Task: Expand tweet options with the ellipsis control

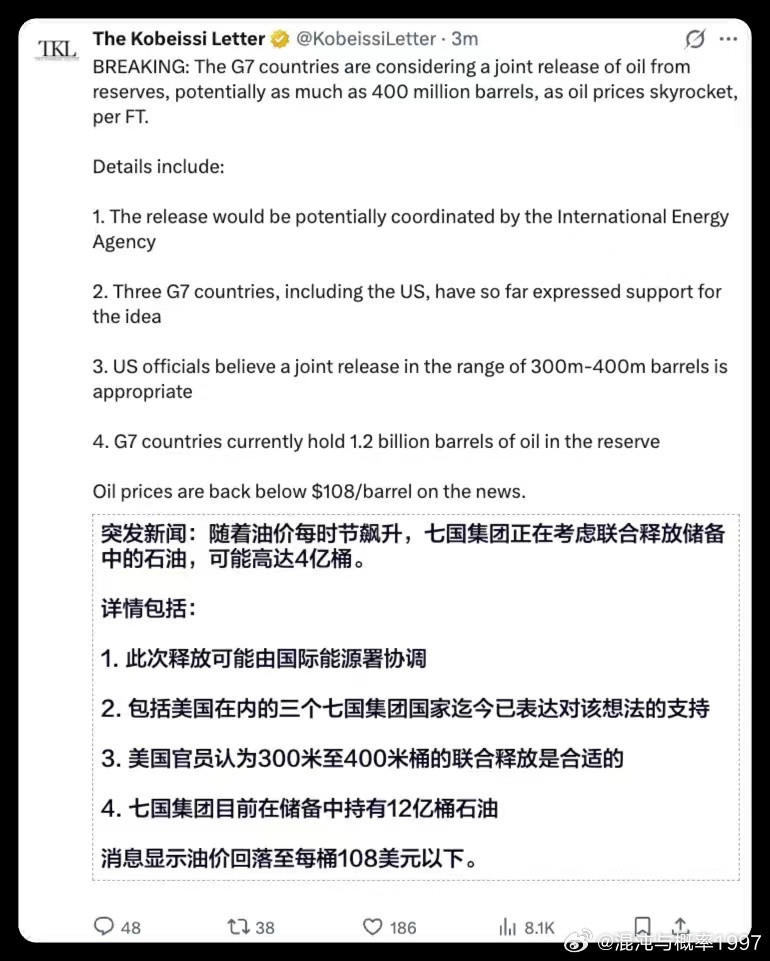Action: 729,39
